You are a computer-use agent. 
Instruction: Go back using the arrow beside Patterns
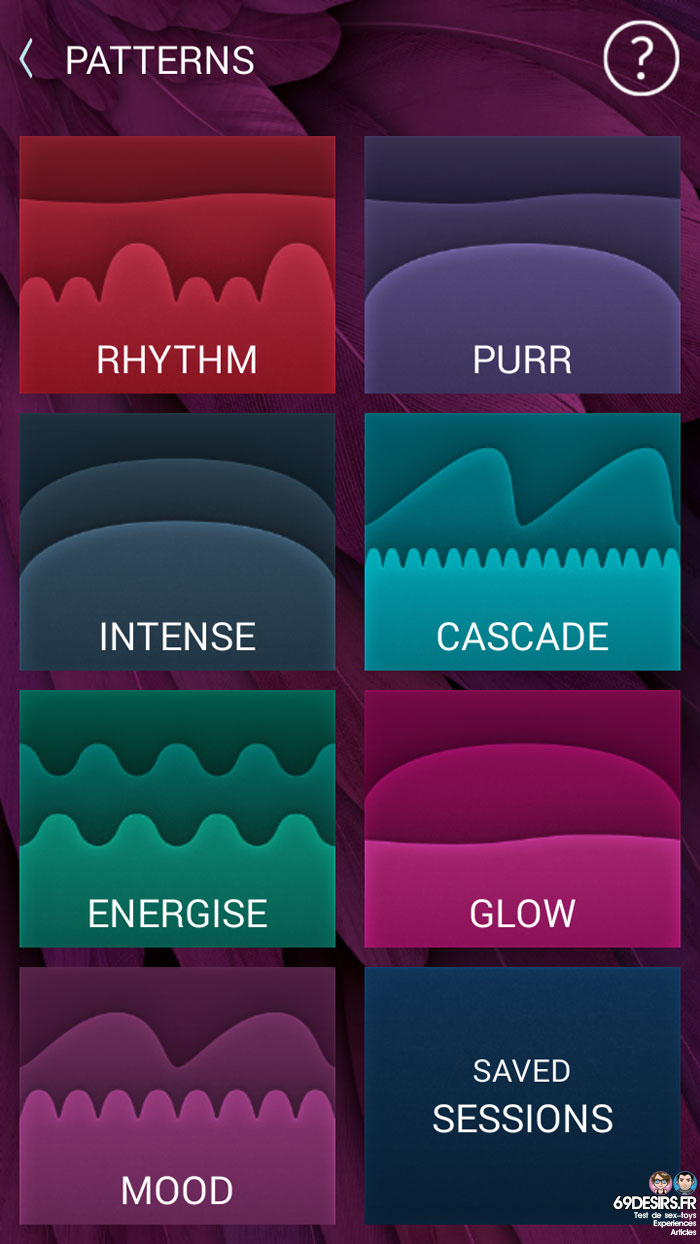tap(26, 60)
